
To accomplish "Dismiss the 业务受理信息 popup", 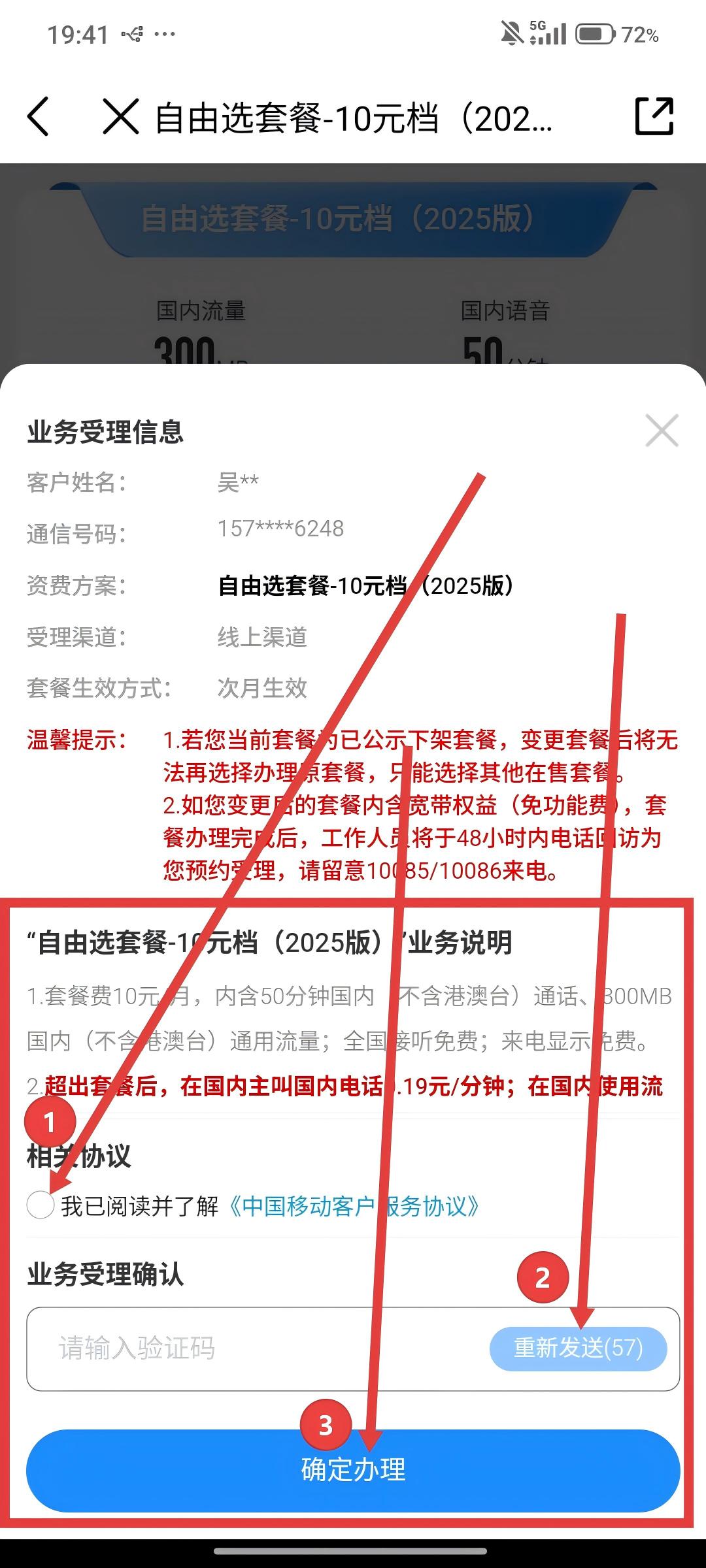I will click(x=662, y=431).
